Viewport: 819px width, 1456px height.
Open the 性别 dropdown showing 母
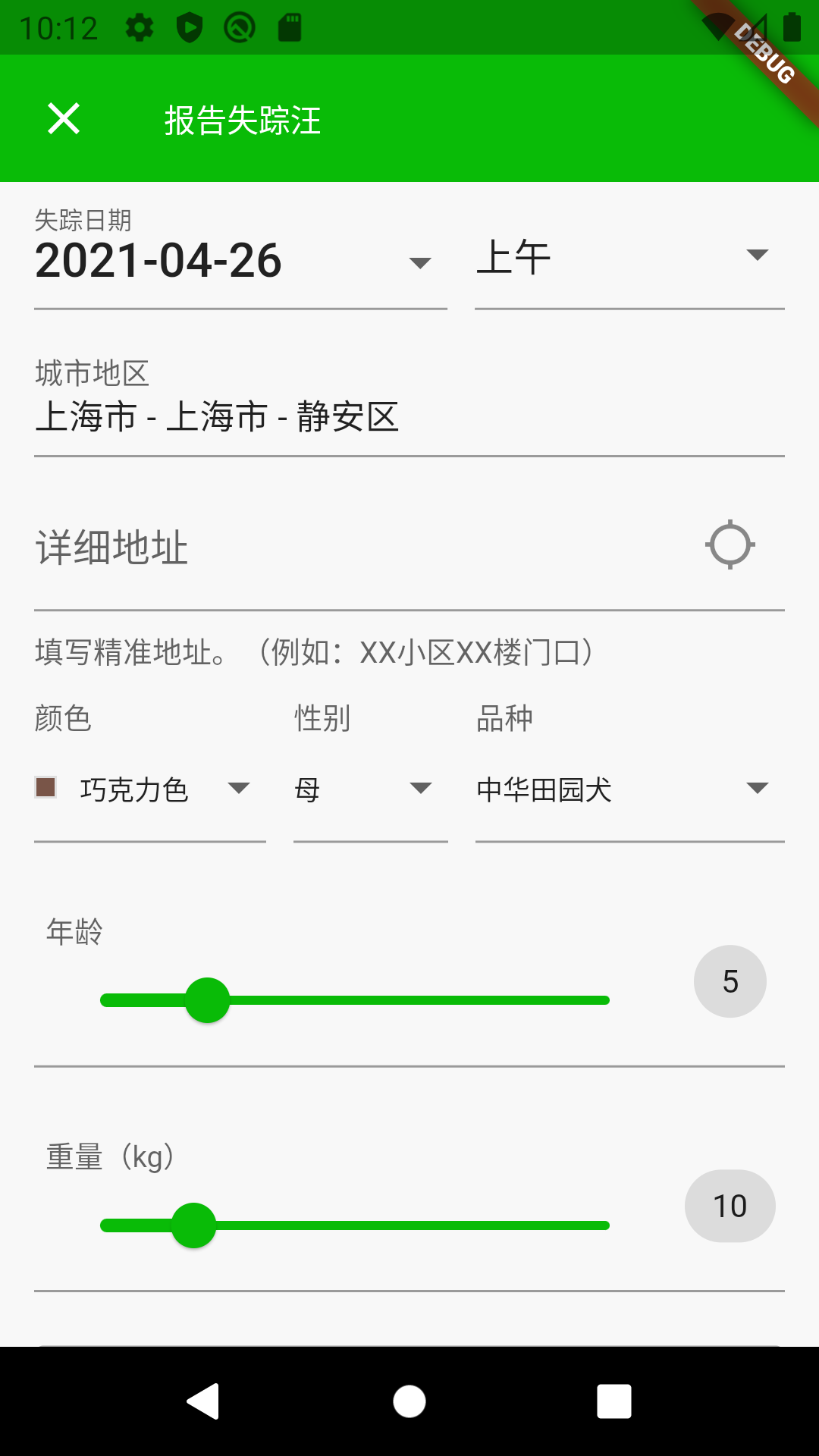click(x=370, y=789)
